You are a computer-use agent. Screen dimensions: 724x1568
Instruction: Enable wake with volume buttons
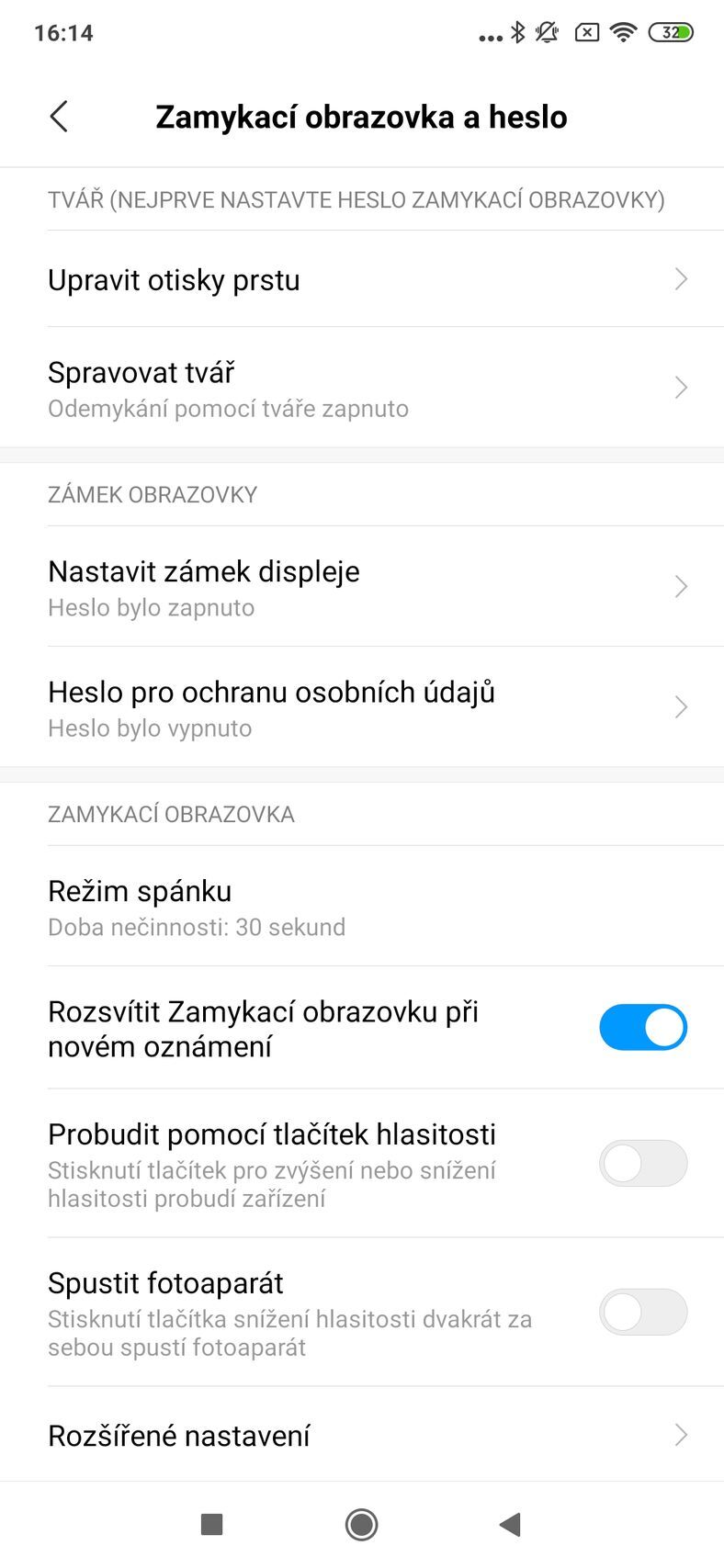point(642,1163)
